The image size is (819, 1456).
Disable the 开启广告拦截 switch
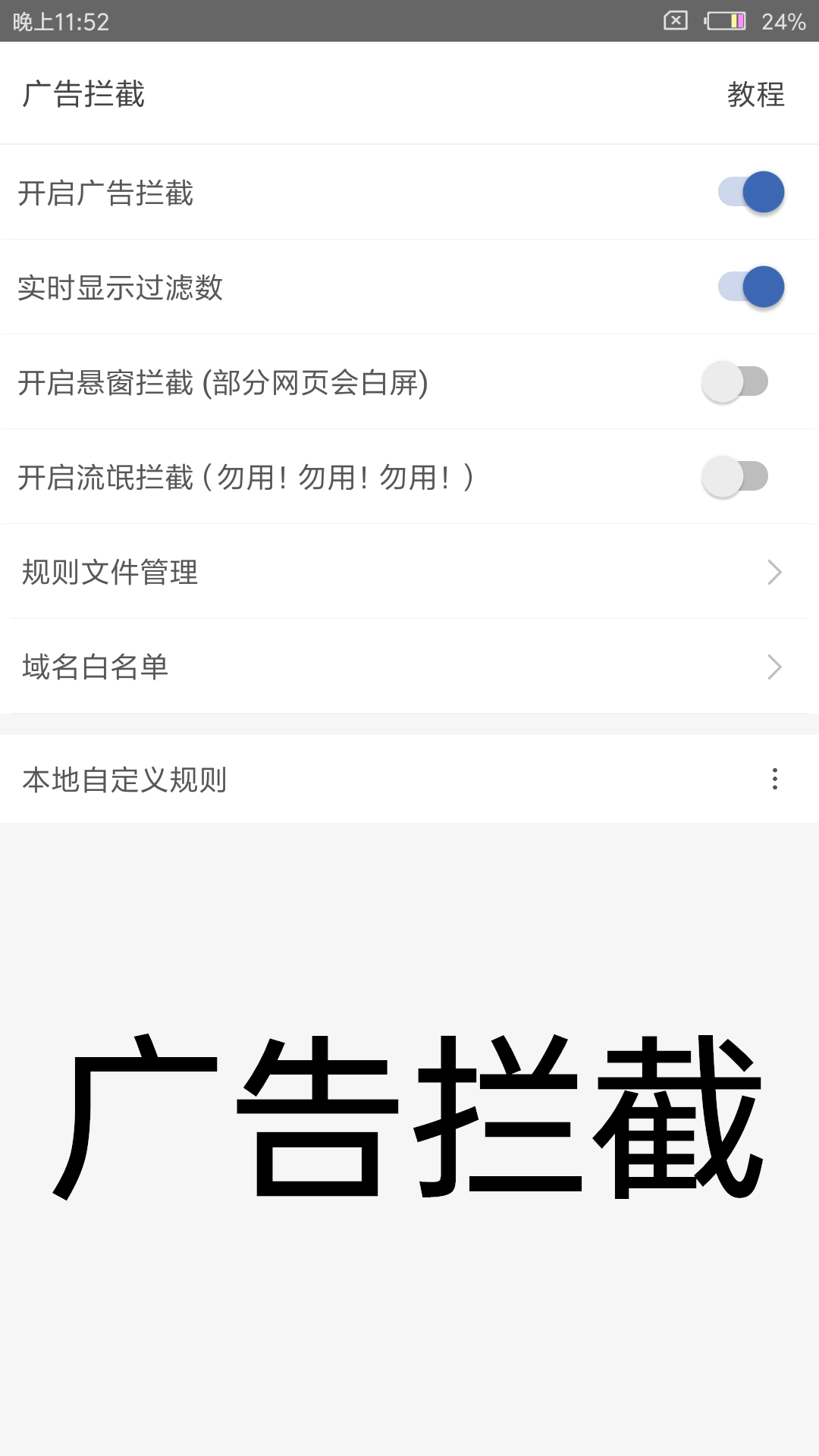(751, 193)
